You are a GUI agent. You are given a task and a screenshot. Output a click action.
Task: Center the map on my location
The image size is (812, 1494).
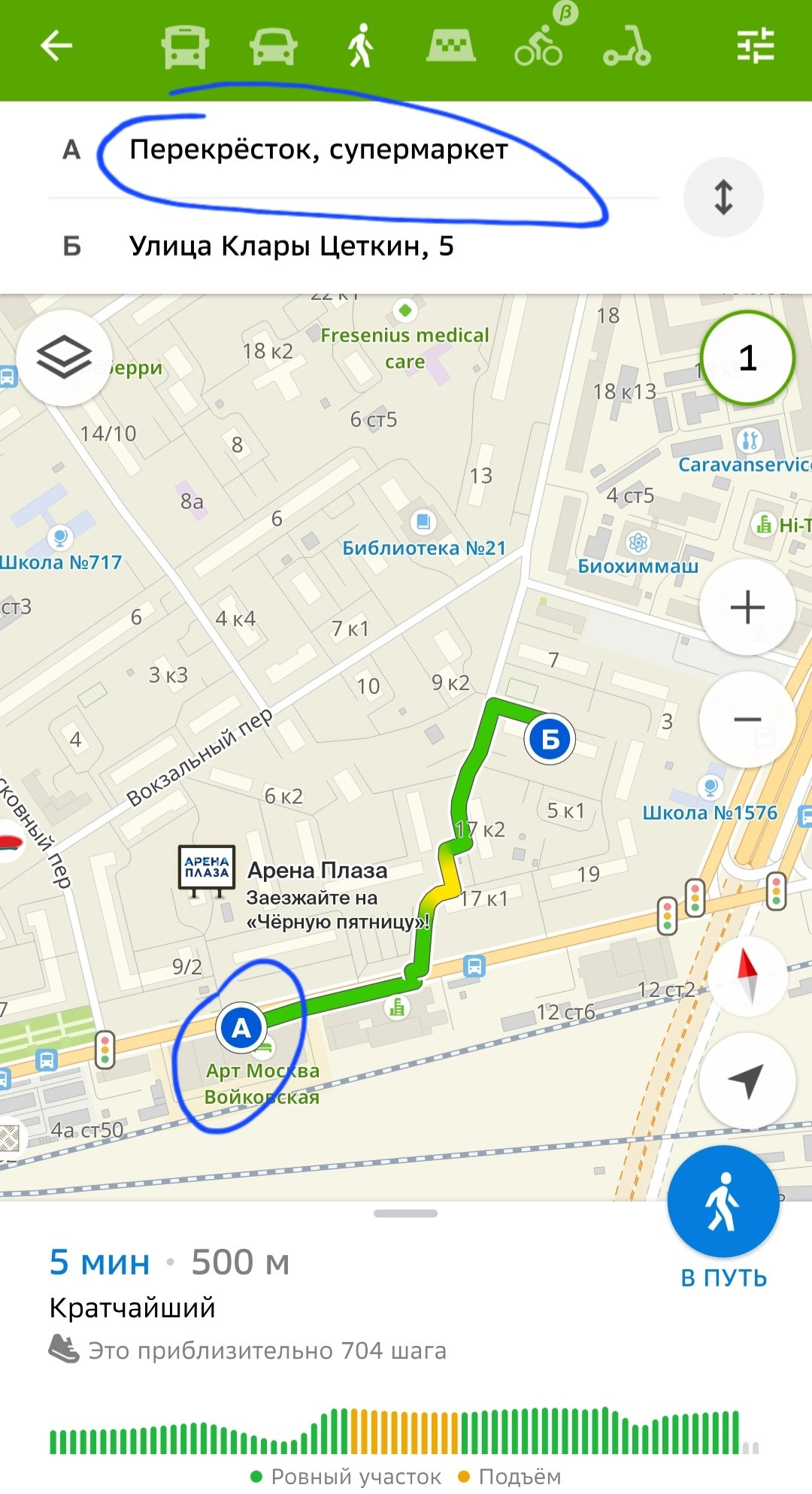747,1080
